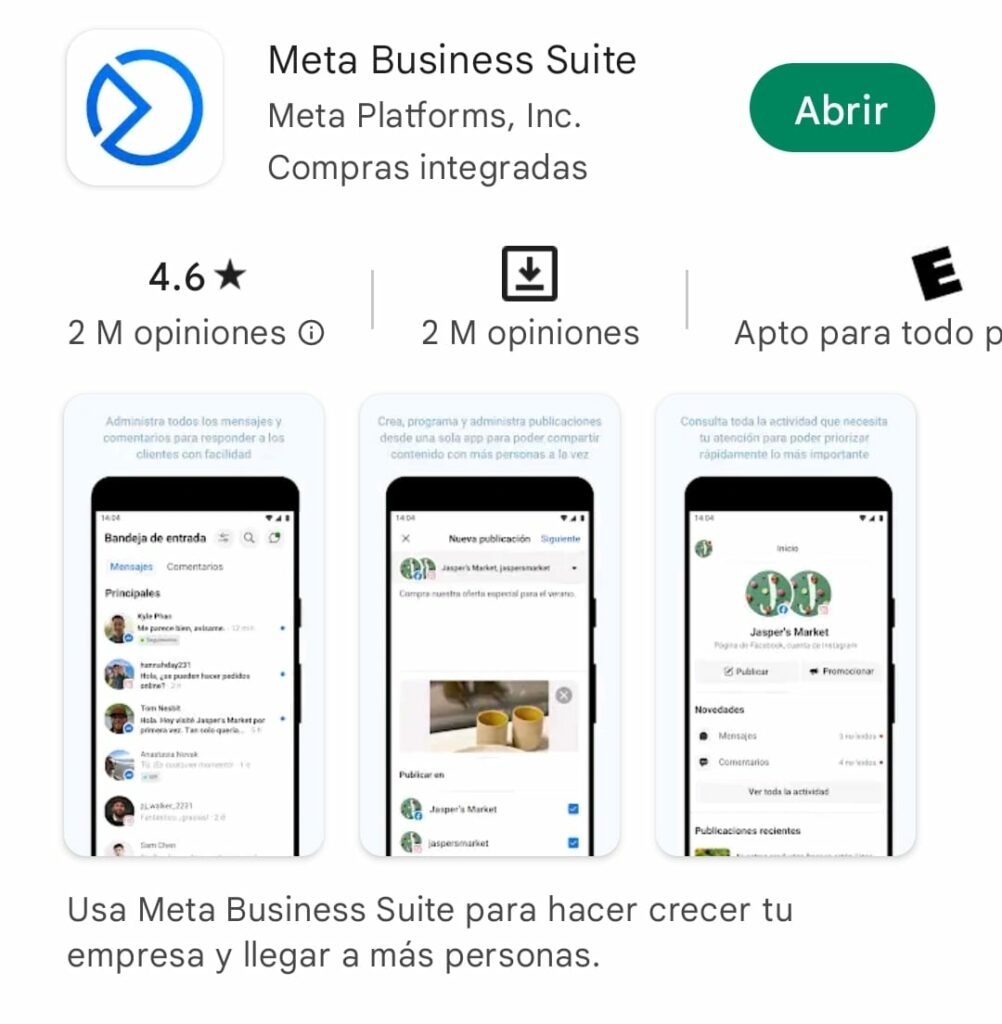Tap the info icon beside opinions
Viewport: 1002px width, 1024px height.
312,334
